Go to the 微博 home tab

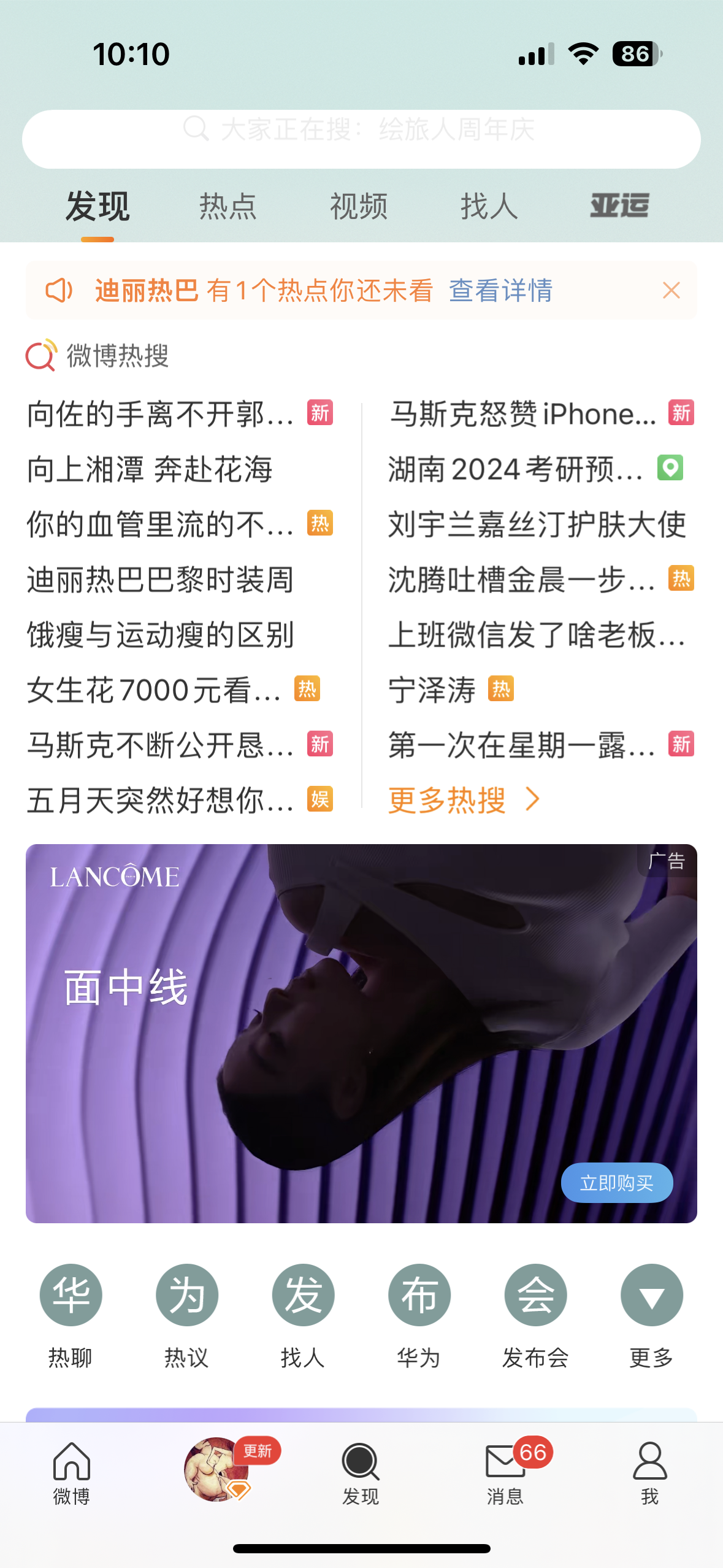[72, 1474]
